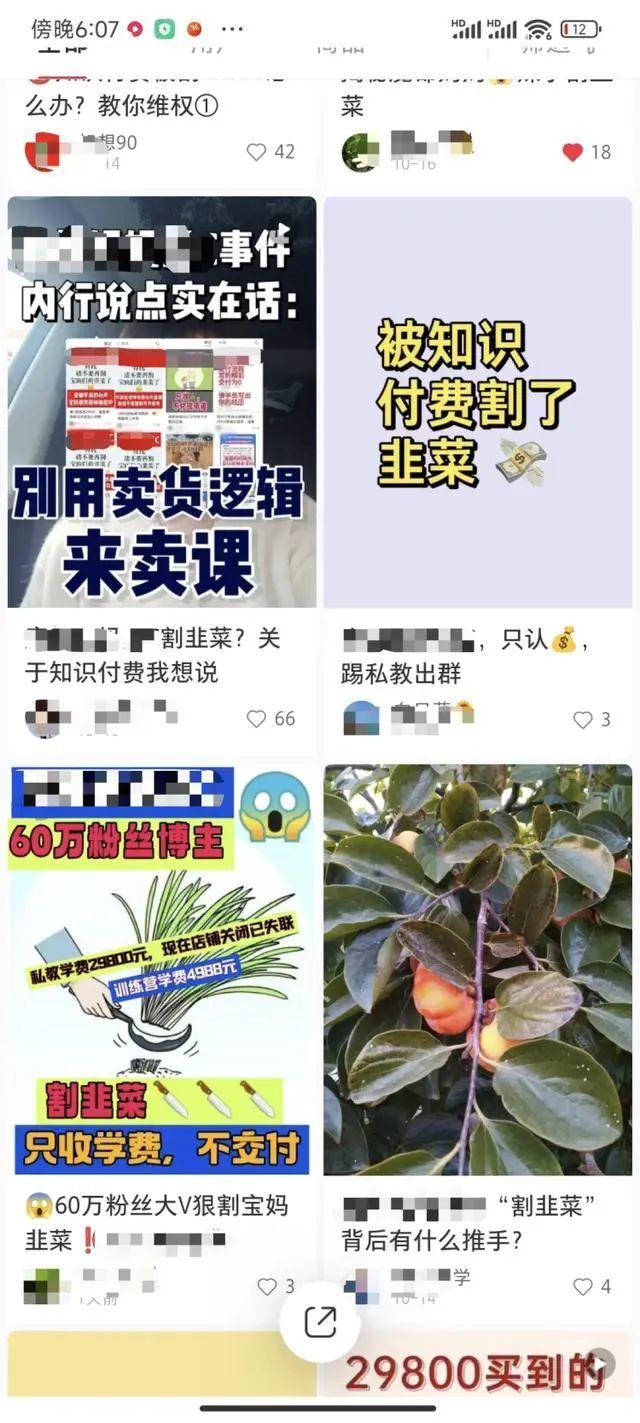This screenshot has height=1423, width=640.
Task: Like the '教你维权①' post
Action: [x=257, y=152]
